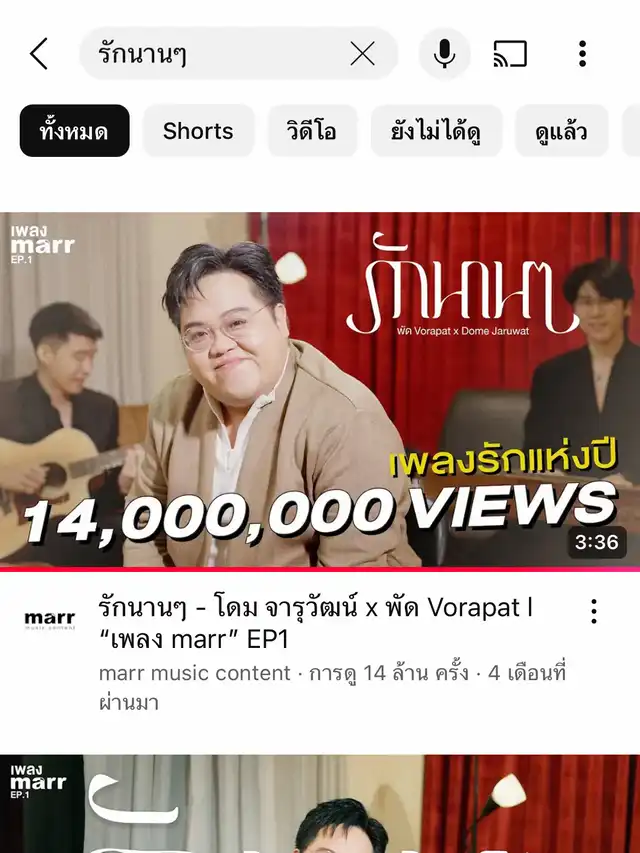640x853 pixels.
Task: Open the second เพลง marr video thumbnail
Action: [x=320, y=805]
